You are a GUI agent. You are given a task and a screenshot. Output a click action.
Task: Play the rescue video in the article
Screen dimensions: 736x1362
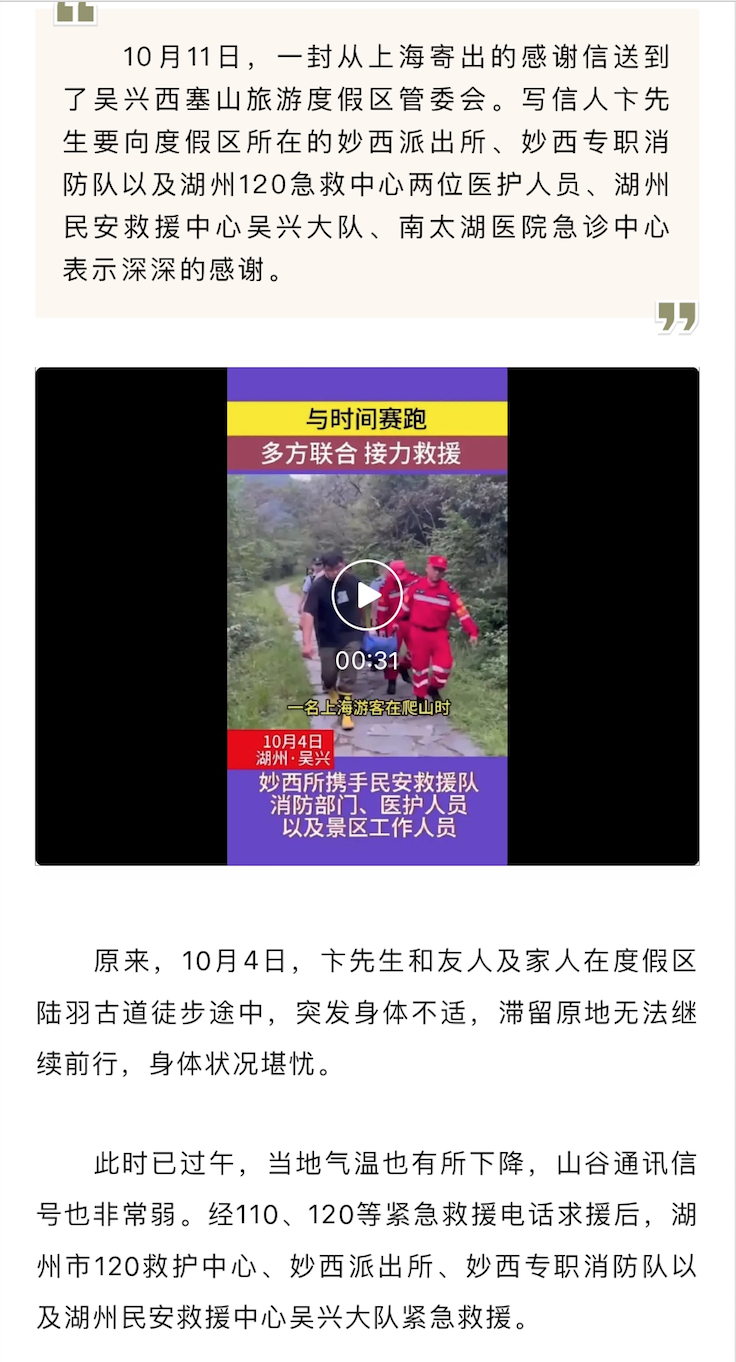pyautogui.click(x=367, y=595)
